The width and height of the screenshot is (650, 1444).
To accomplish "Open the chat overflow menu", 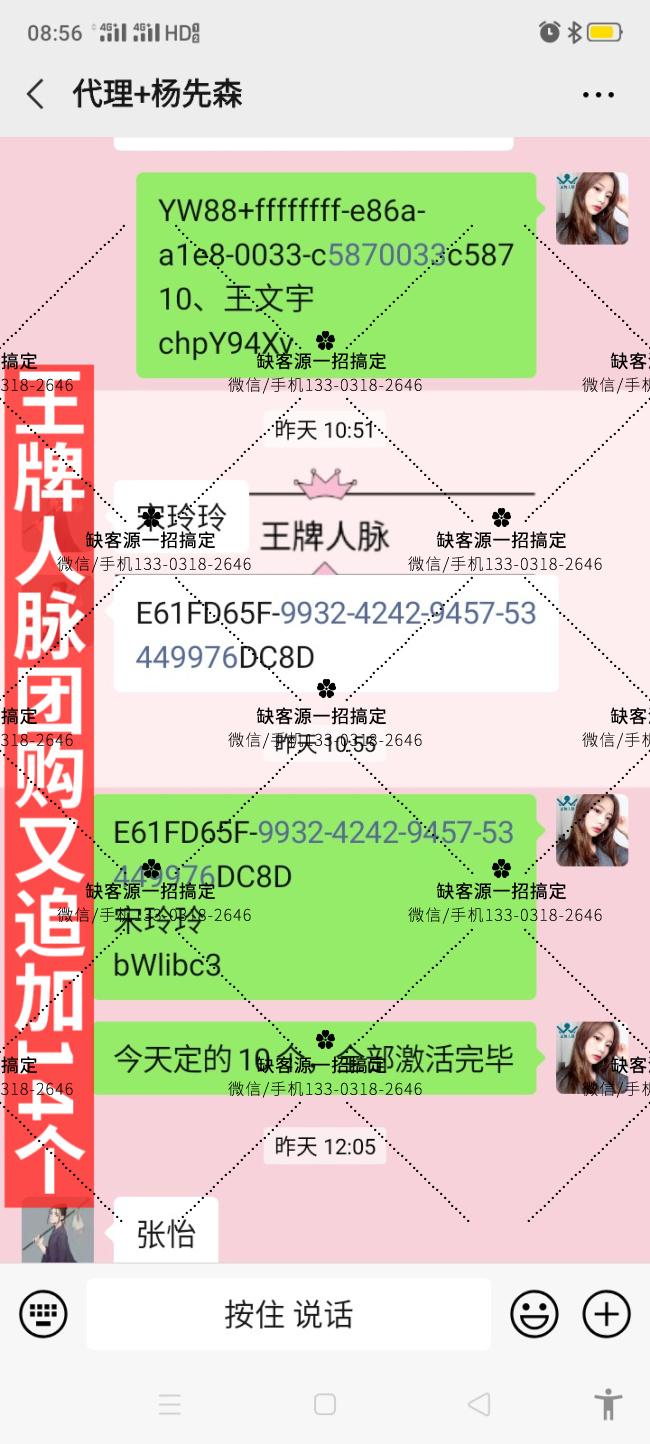I will pos(598,95).
